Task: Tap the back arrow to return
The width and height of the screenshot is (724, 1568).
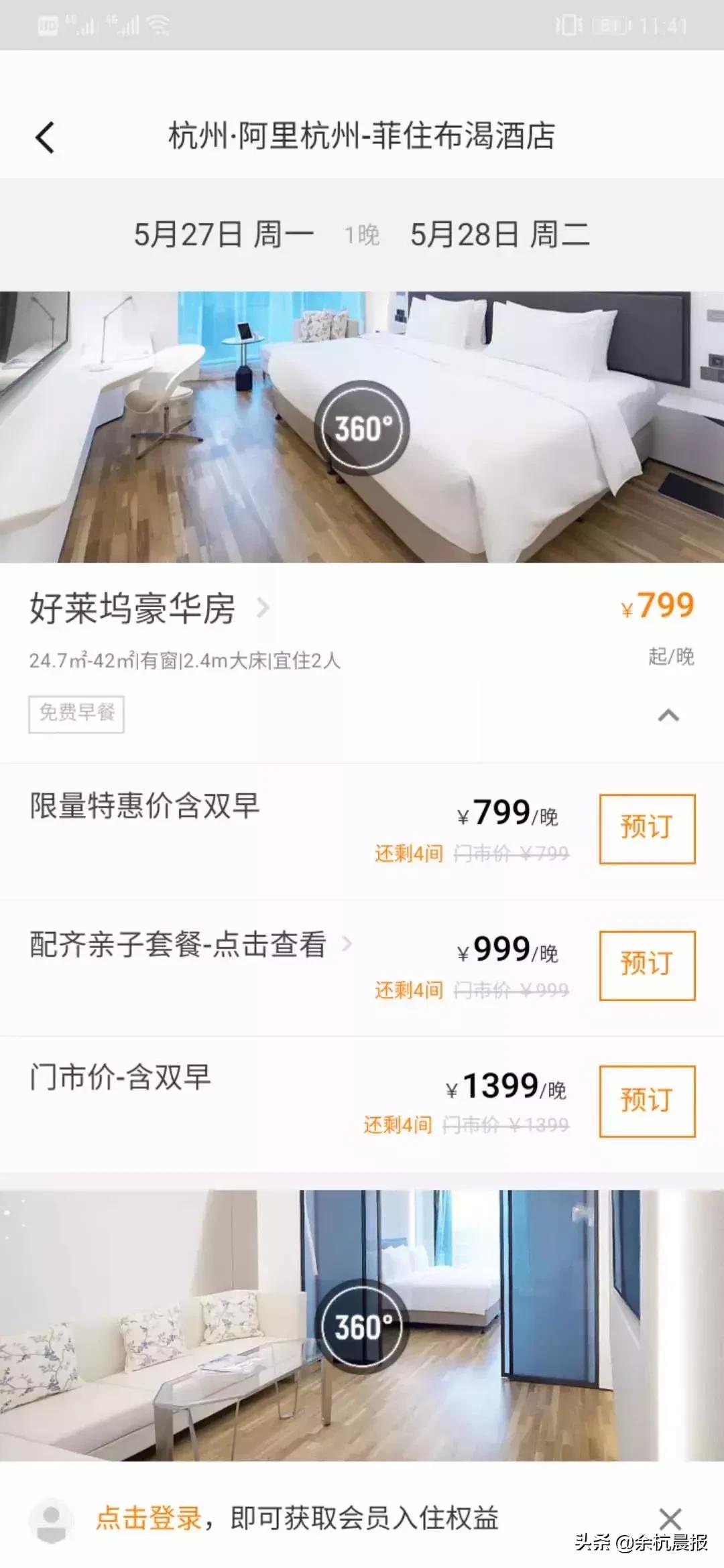Action: (44, 138)
